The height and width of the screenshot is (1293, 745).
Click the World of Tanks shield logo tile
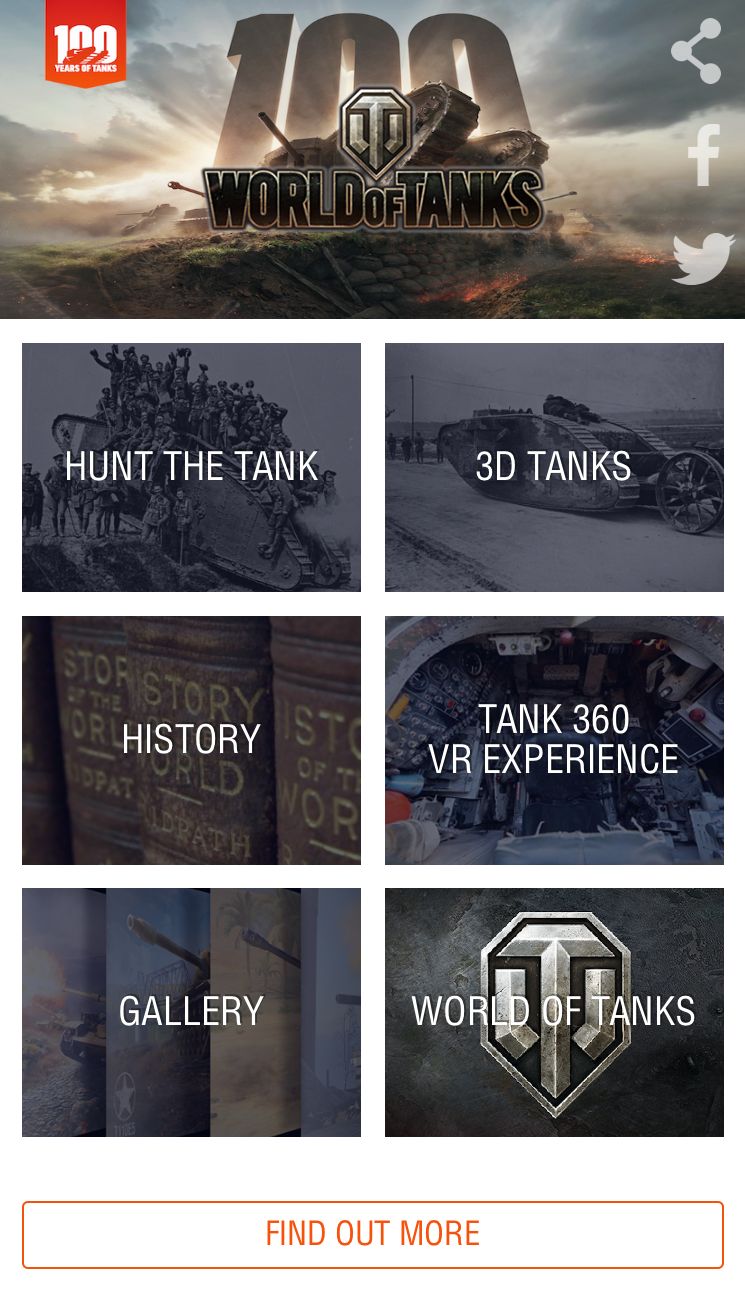tap(555, 1010)
